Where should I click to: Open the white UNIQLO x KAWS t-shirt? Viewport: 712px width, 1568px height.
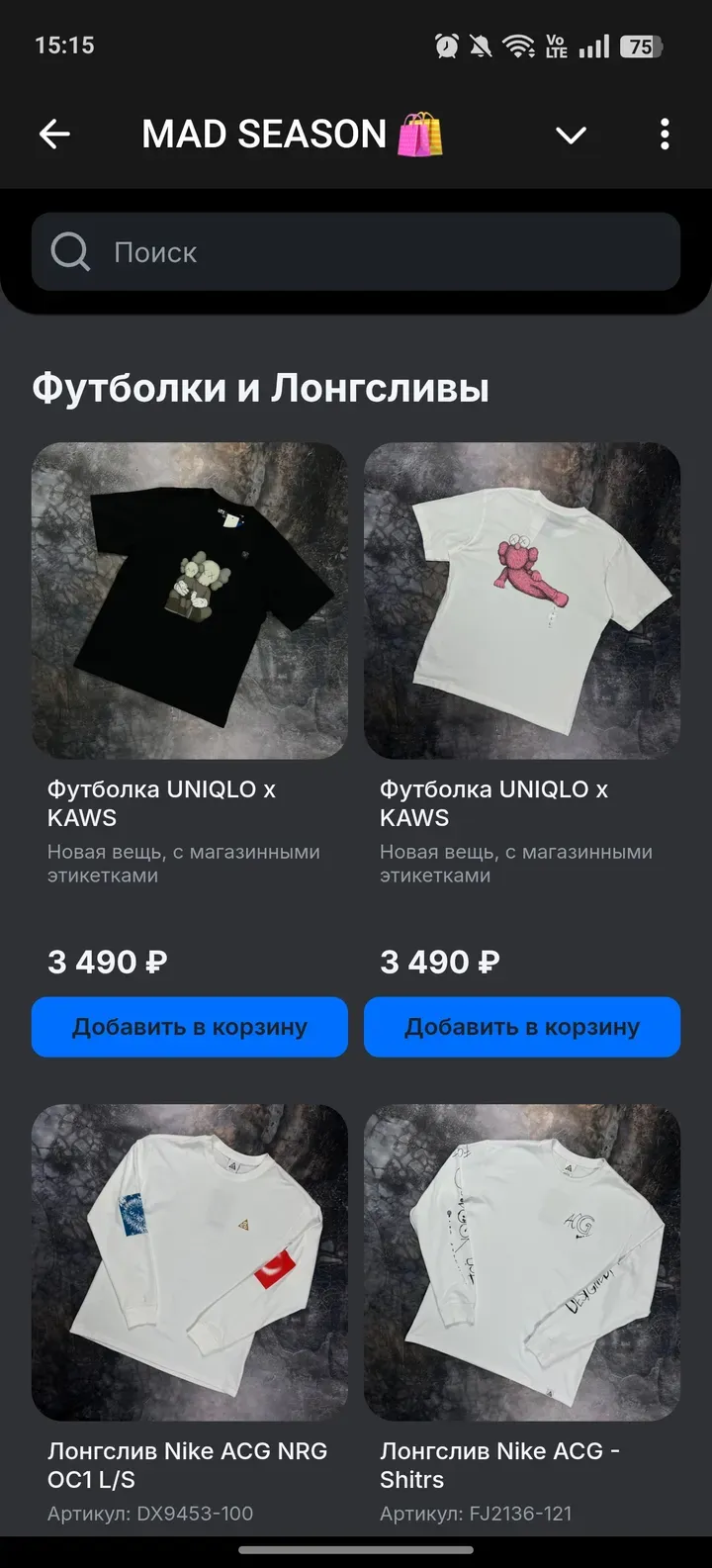(x=522, y=600)
